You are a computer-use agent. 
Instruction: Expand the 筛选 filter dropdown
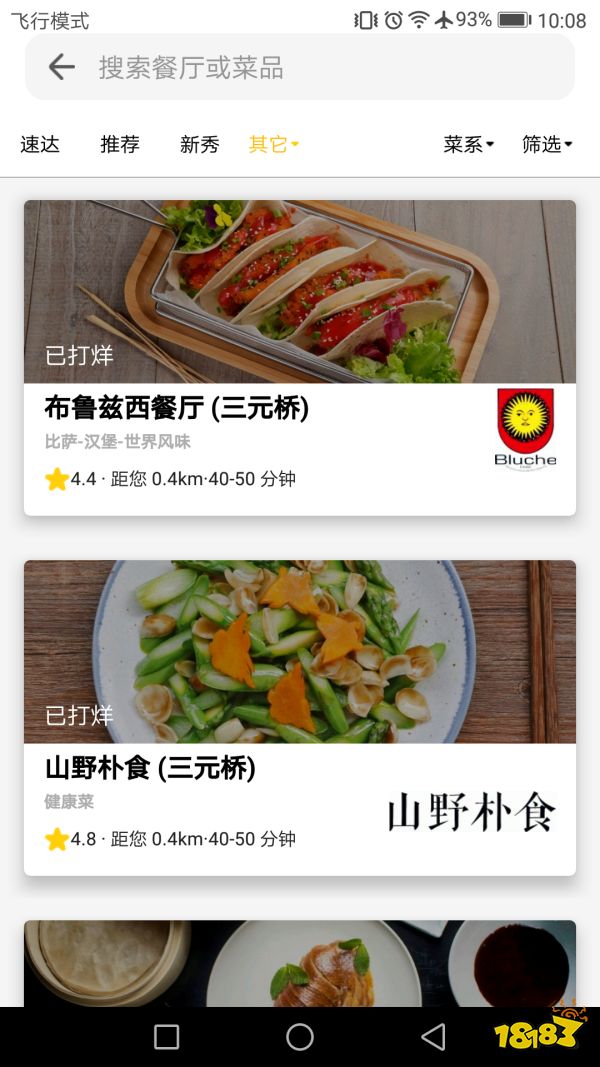coord(547,144)
